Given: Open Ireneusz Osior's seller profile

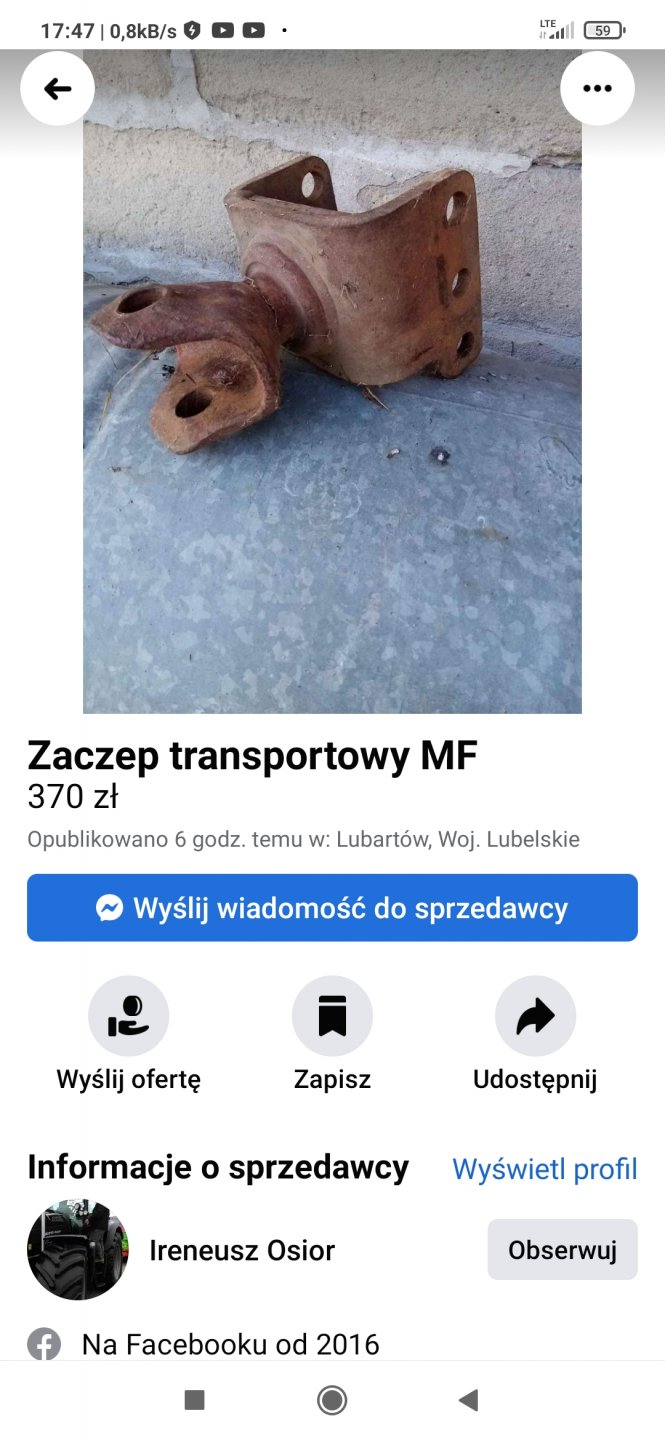Looking at the screenshot, I should click(242, 1250).
